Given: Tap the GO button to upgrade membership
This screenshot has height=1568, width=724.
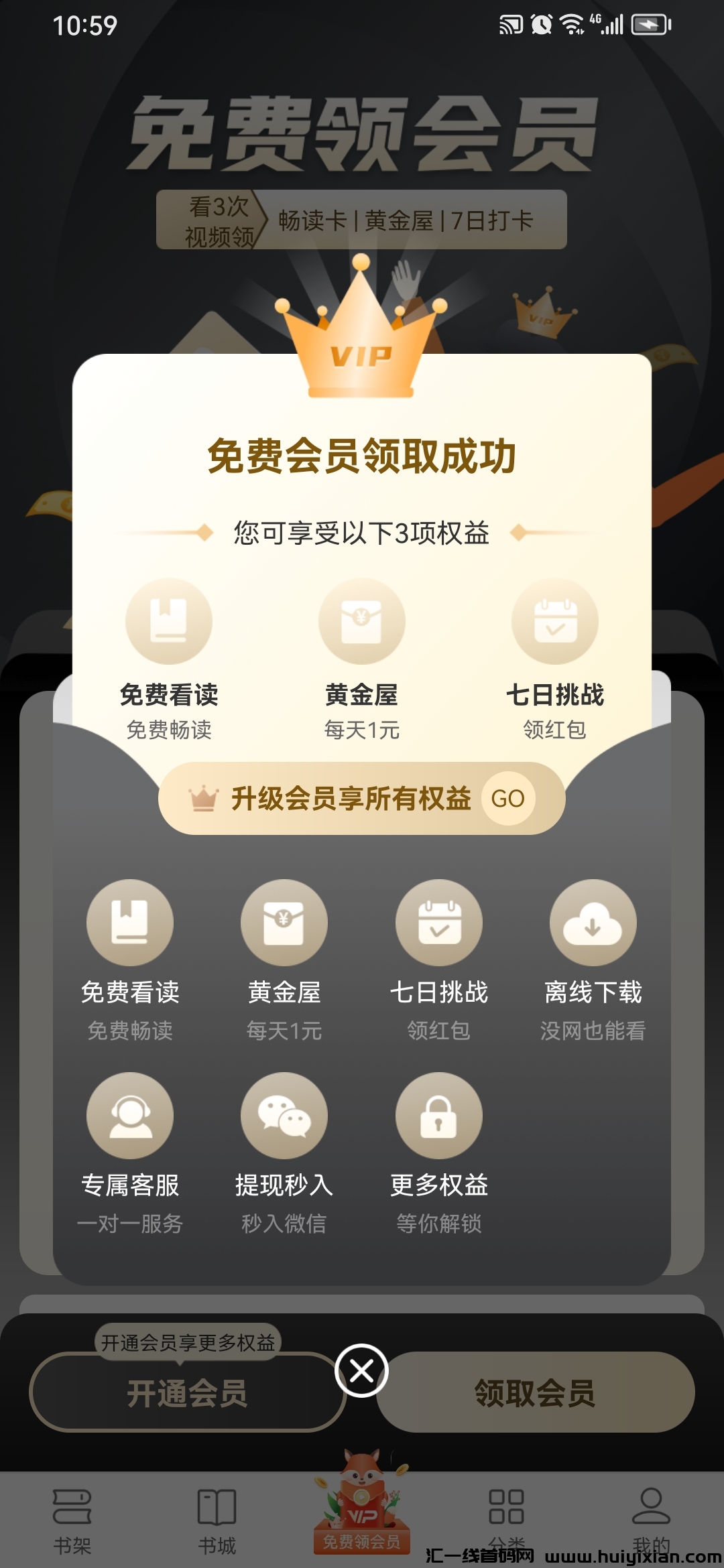Looking at the screenshot, I should pyautogui.click(x=507, y=797).
